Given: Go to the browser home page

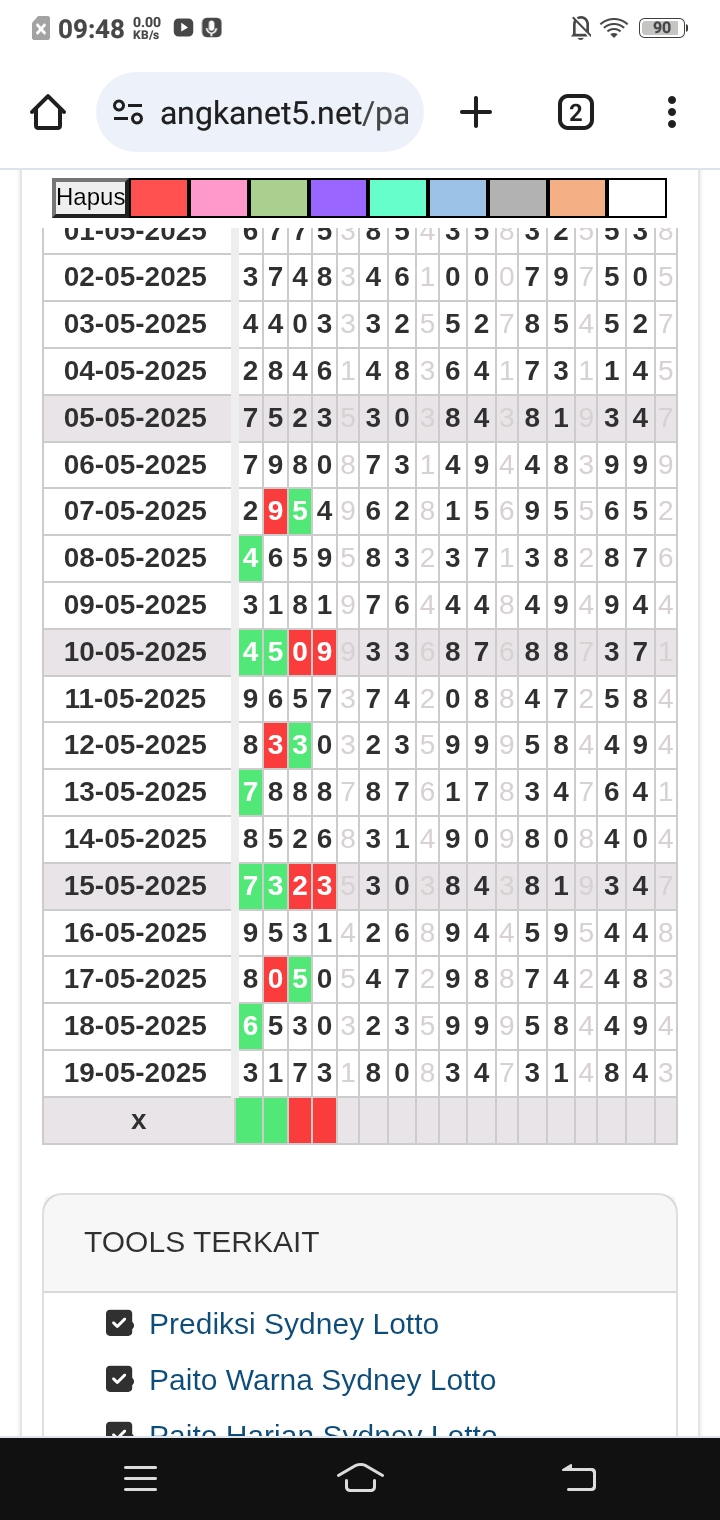Looking at the screenshot, I should click(x=48, y=113).
